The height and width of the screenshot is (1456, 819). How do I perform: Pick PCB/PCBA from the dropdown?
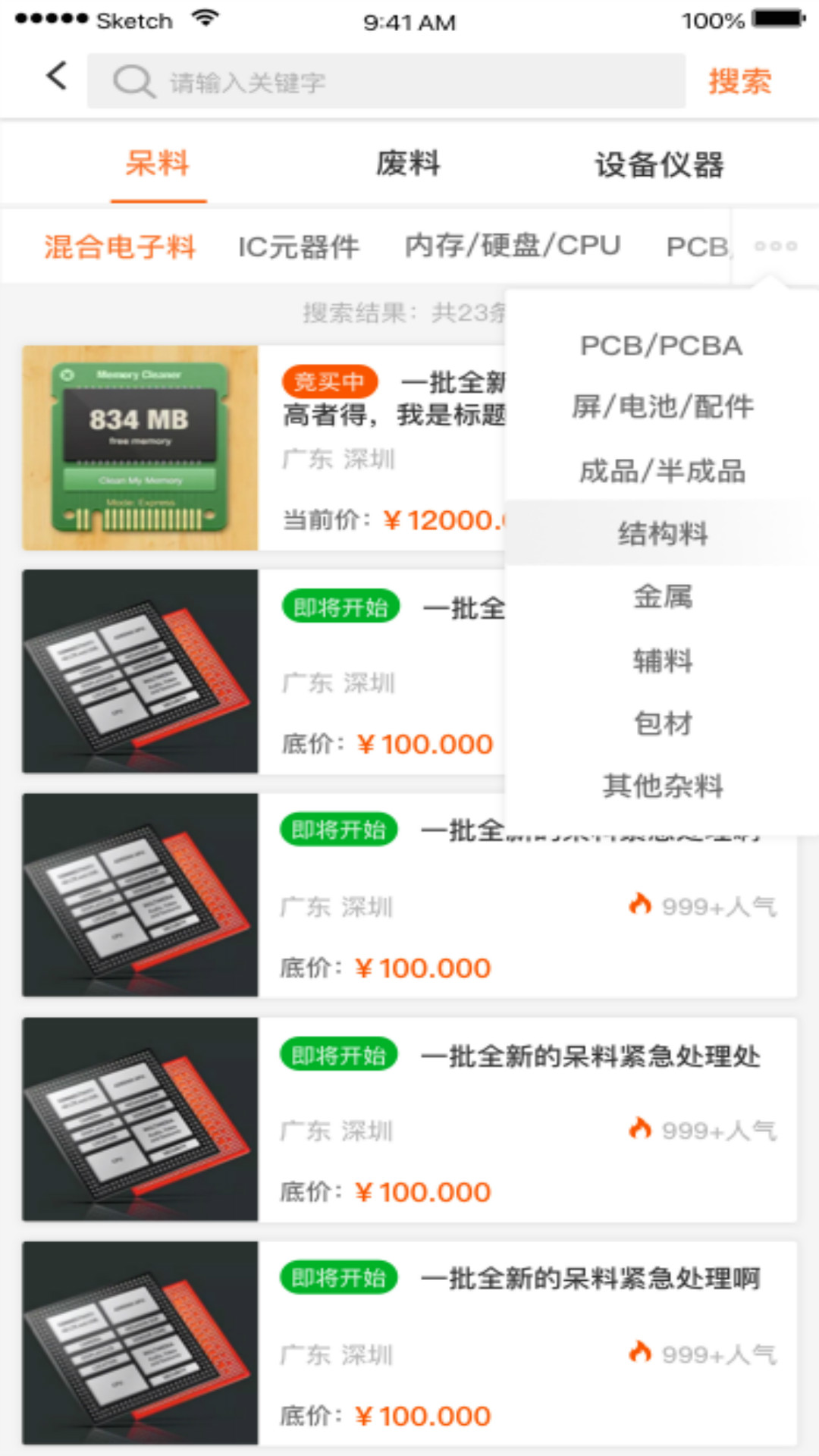pos(661,346)
